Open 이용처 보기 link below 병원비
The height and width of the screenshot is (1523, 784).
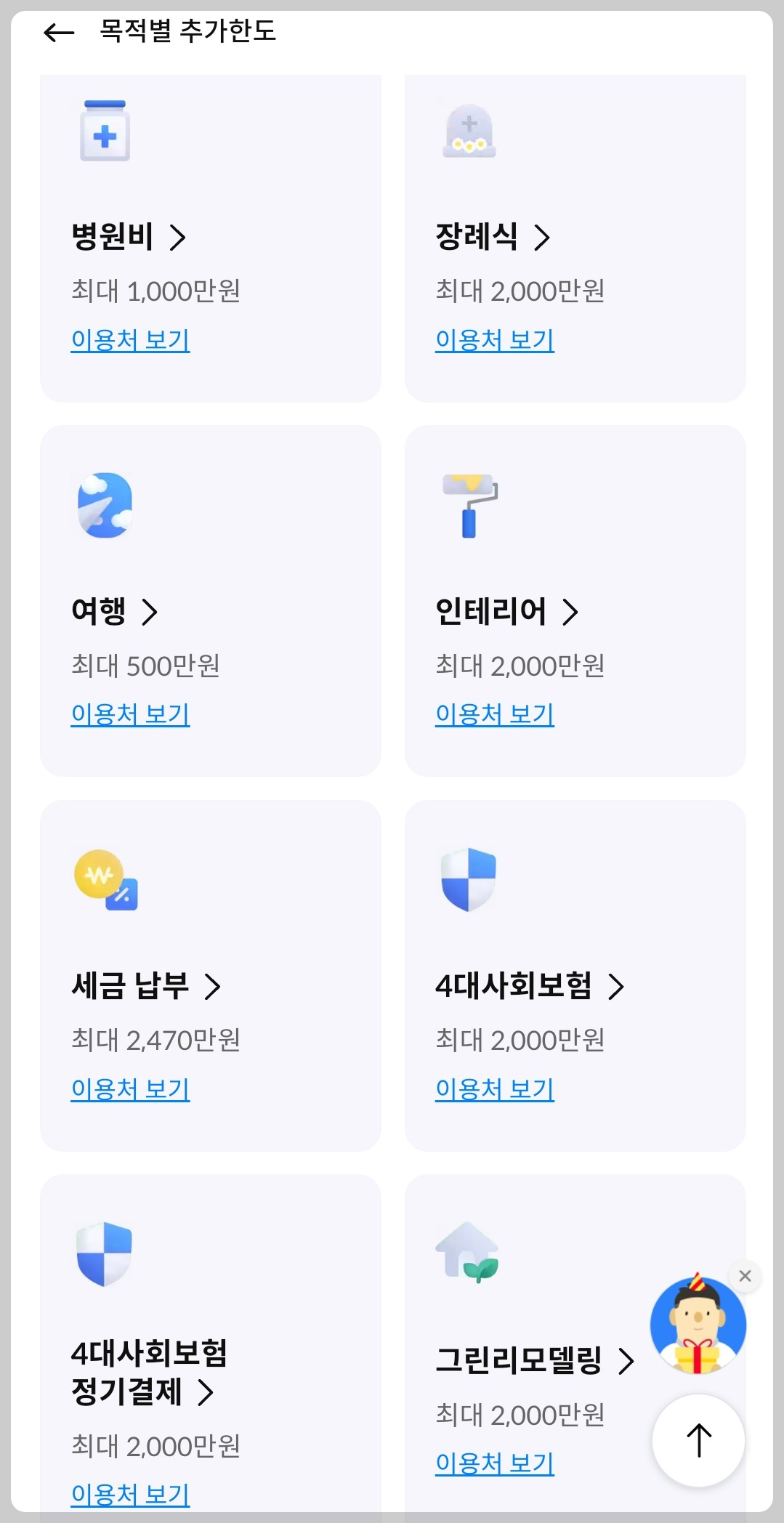(x=130, y=339)
